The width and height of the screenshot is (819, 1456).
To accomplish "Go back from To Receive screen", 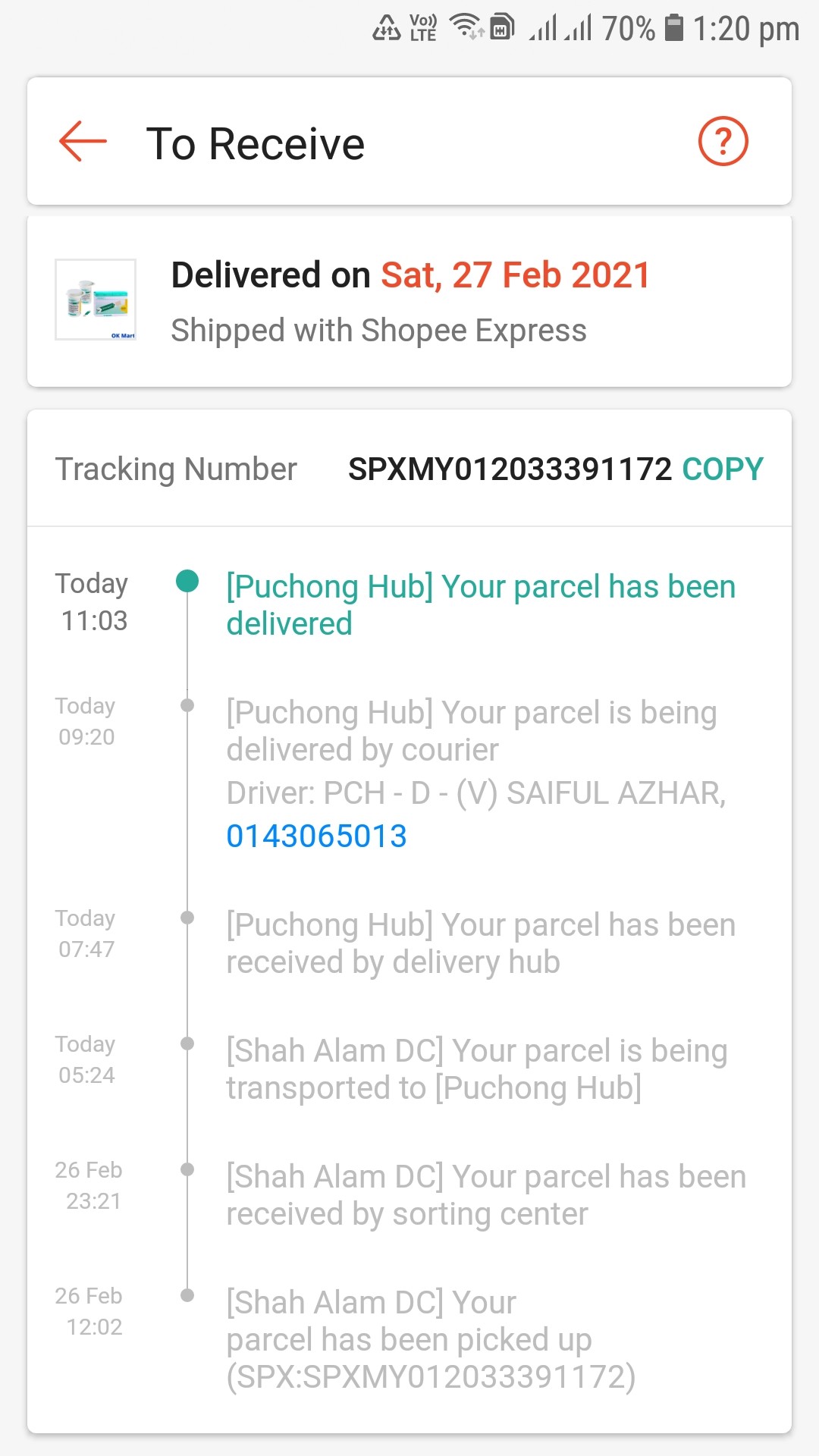I will (83, 142).
